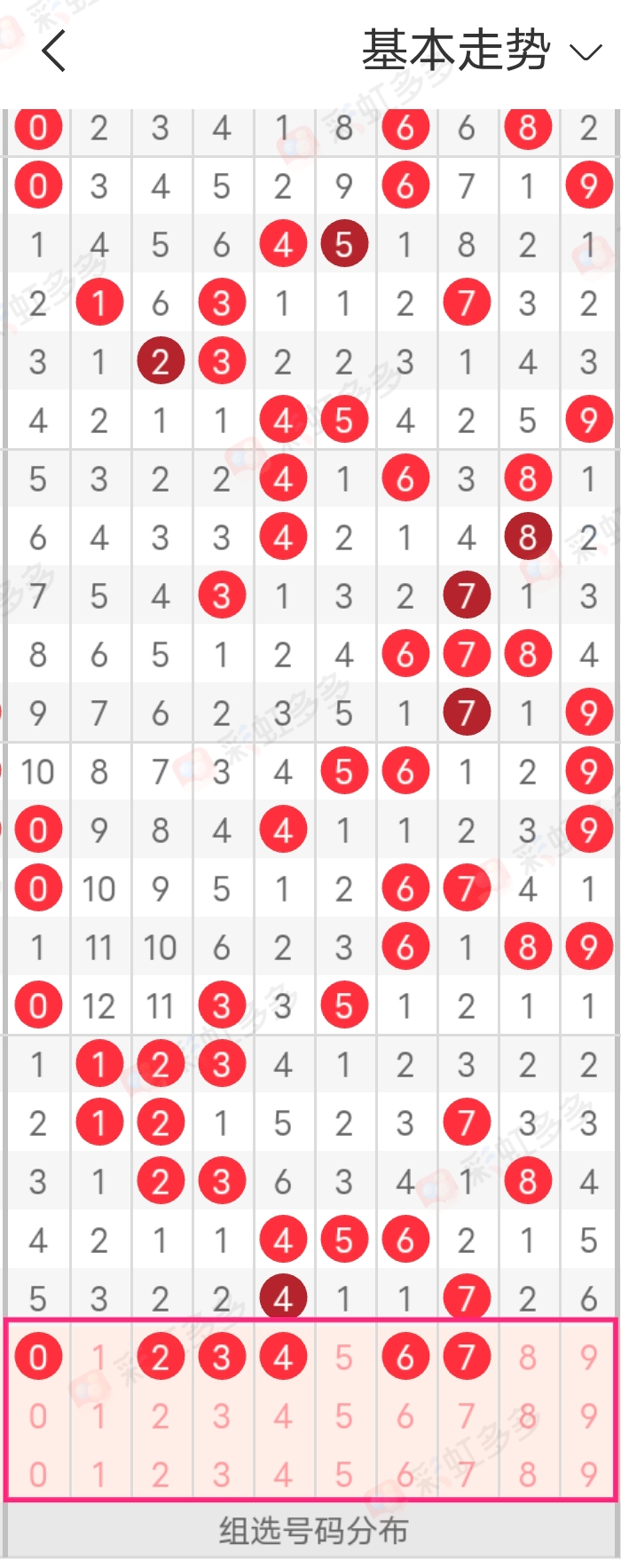Viewport: 621px width, 1568px height.
Task: Deselect highlighted 7 in the pink selection box
Action: click(x=467, y=1357)
